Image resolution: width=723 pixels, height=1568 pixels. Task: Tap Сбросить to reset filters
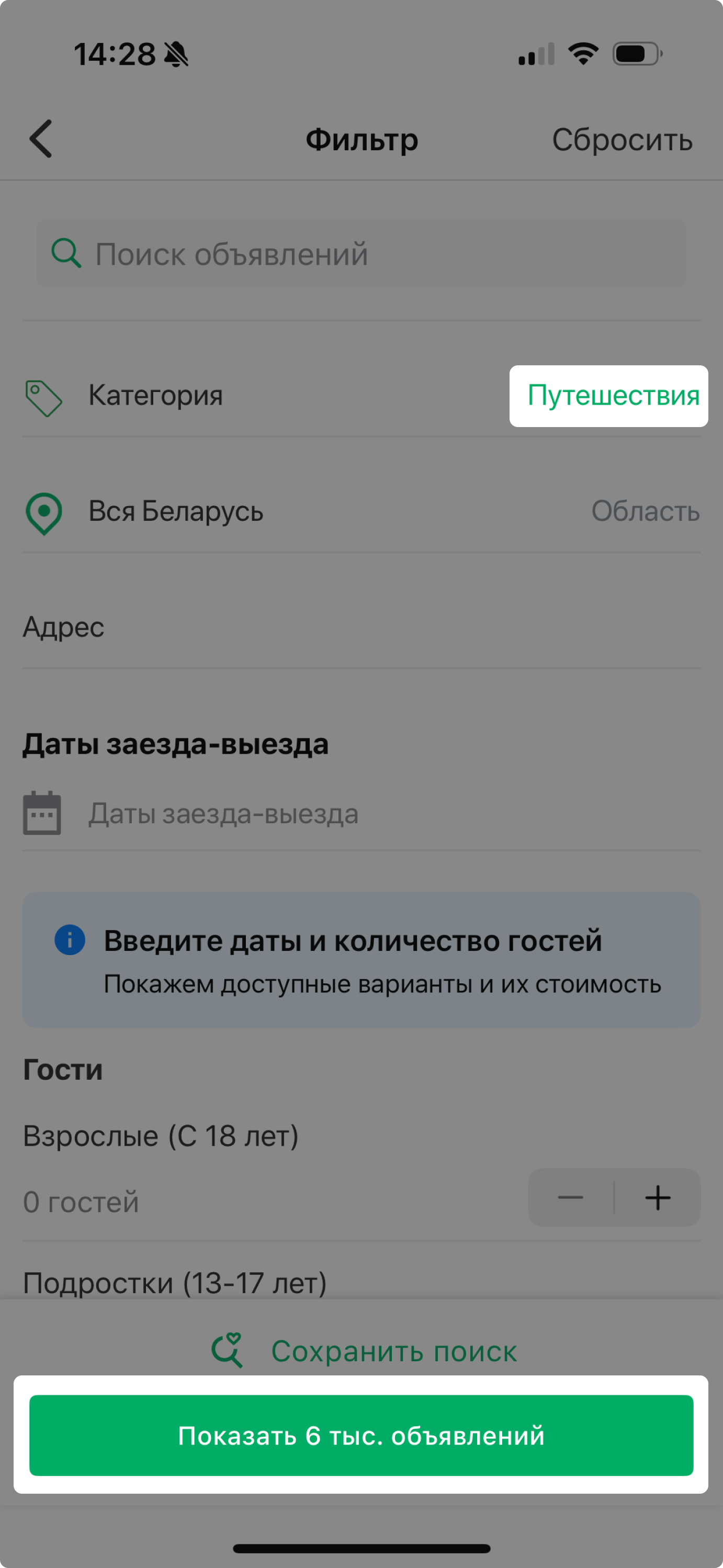[x=622, y=140]
